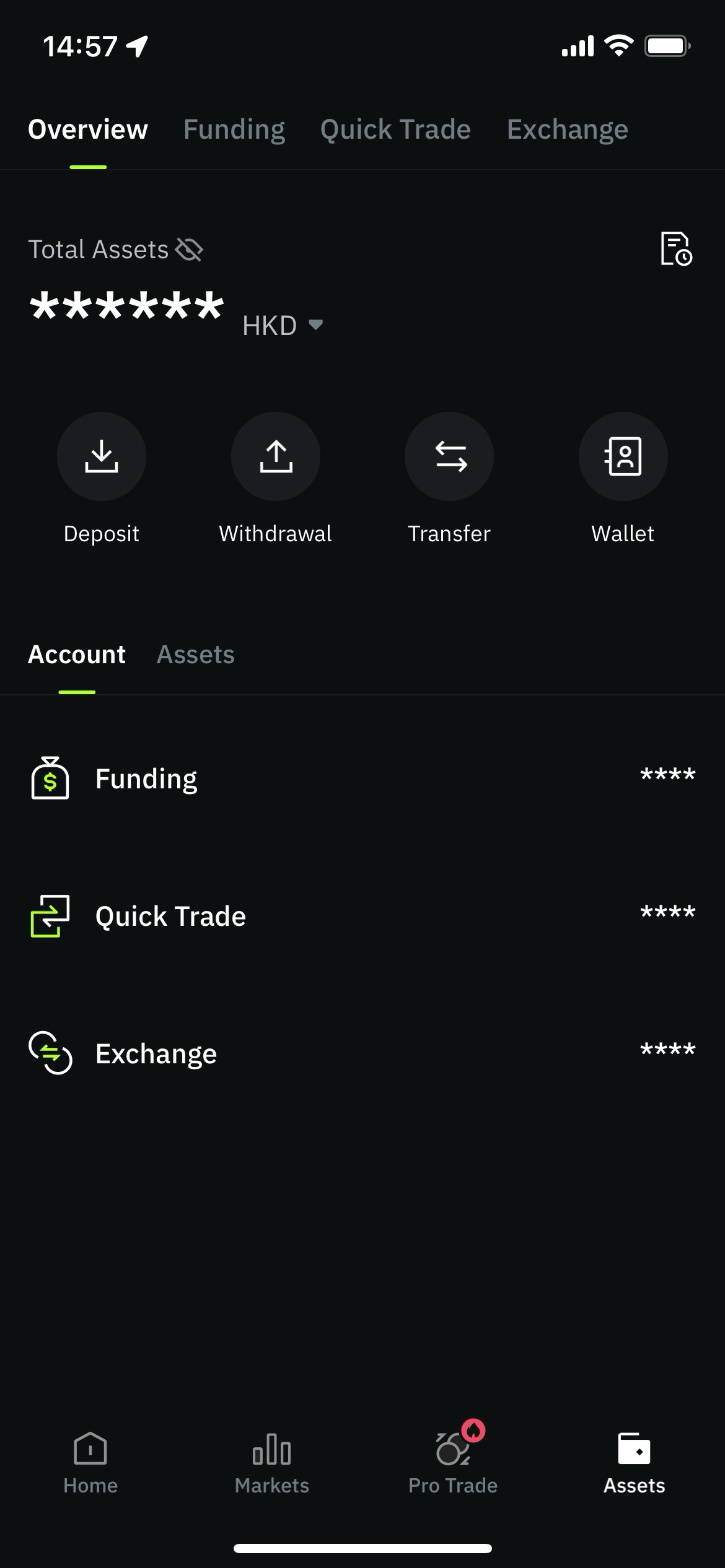The height and width of the screenshot is (1568, 725).
Task: Open the Quick Trade account row
Action: tap(362, 916)
